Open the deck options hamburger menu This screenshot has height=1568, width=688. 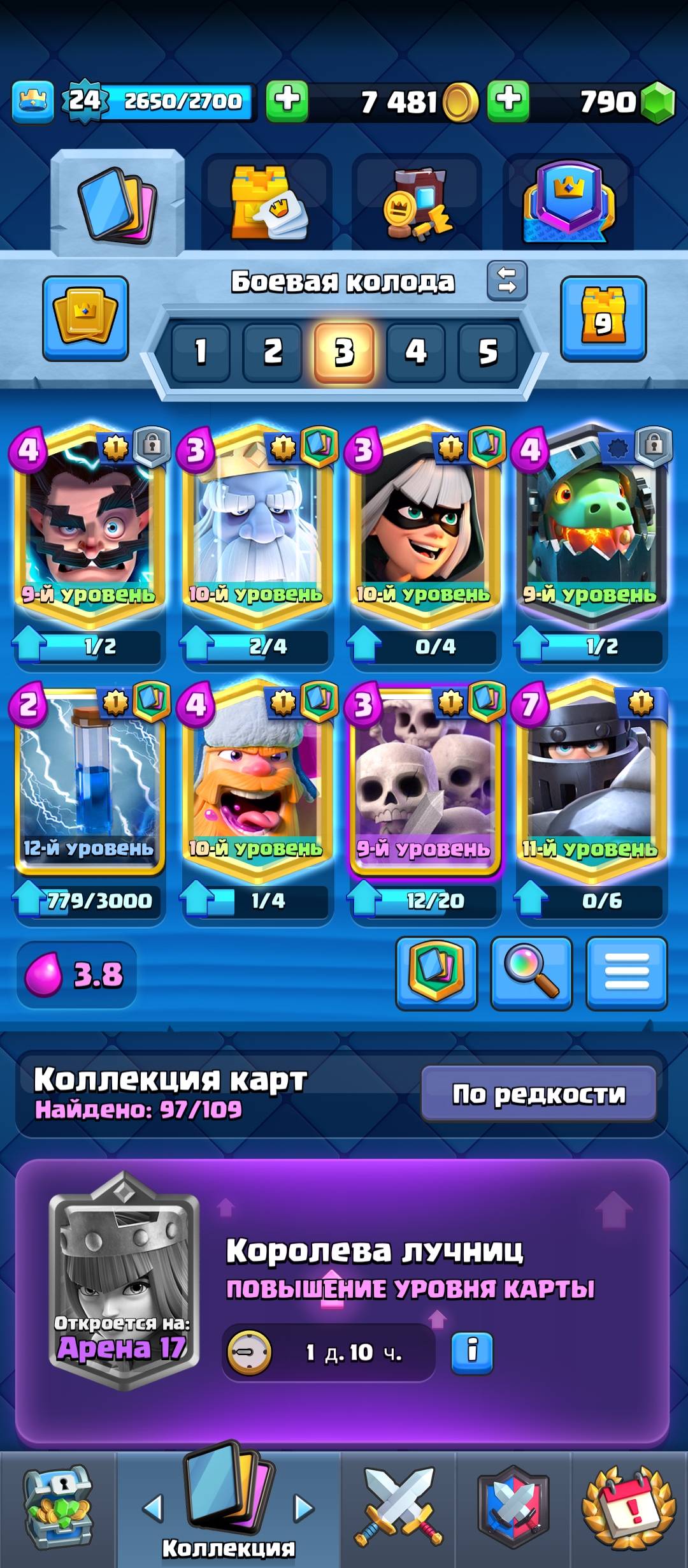click(x=626, y=973)
